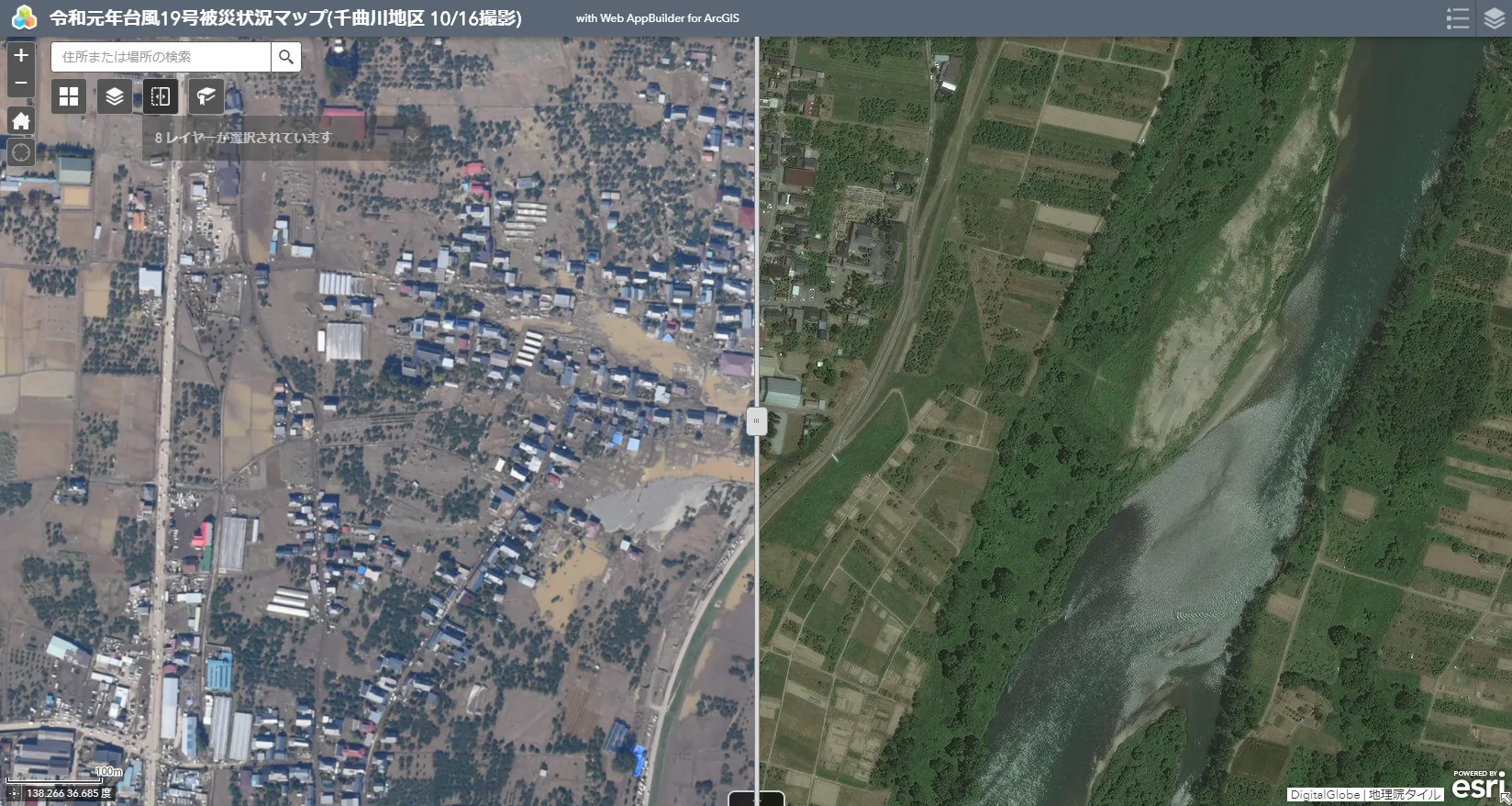This screenshot has height=806, width=1512.
Task: Open the layer list widget in the toolbar
Action: [115, 96]
